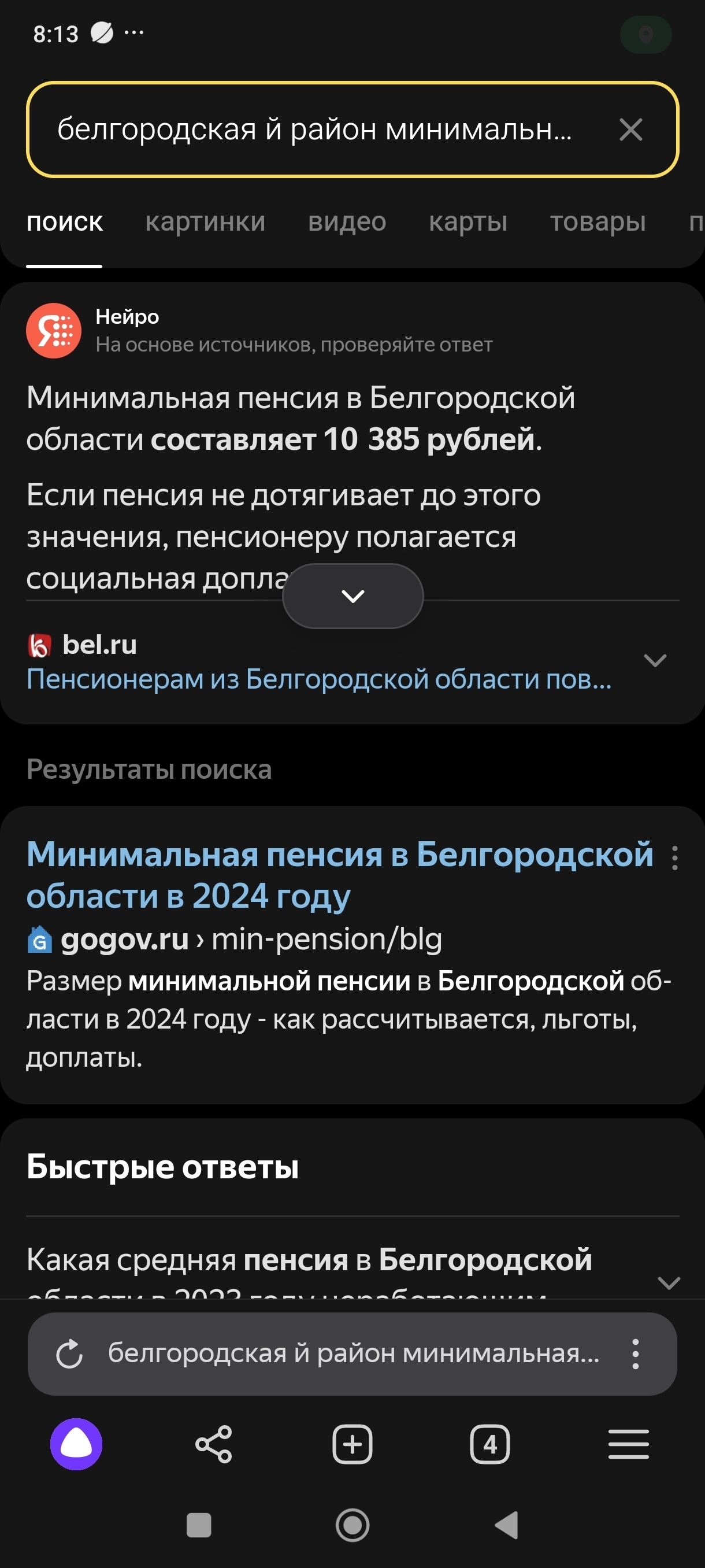705x1568 pixels.
Task: Reload the current page
Action: 69,1354
